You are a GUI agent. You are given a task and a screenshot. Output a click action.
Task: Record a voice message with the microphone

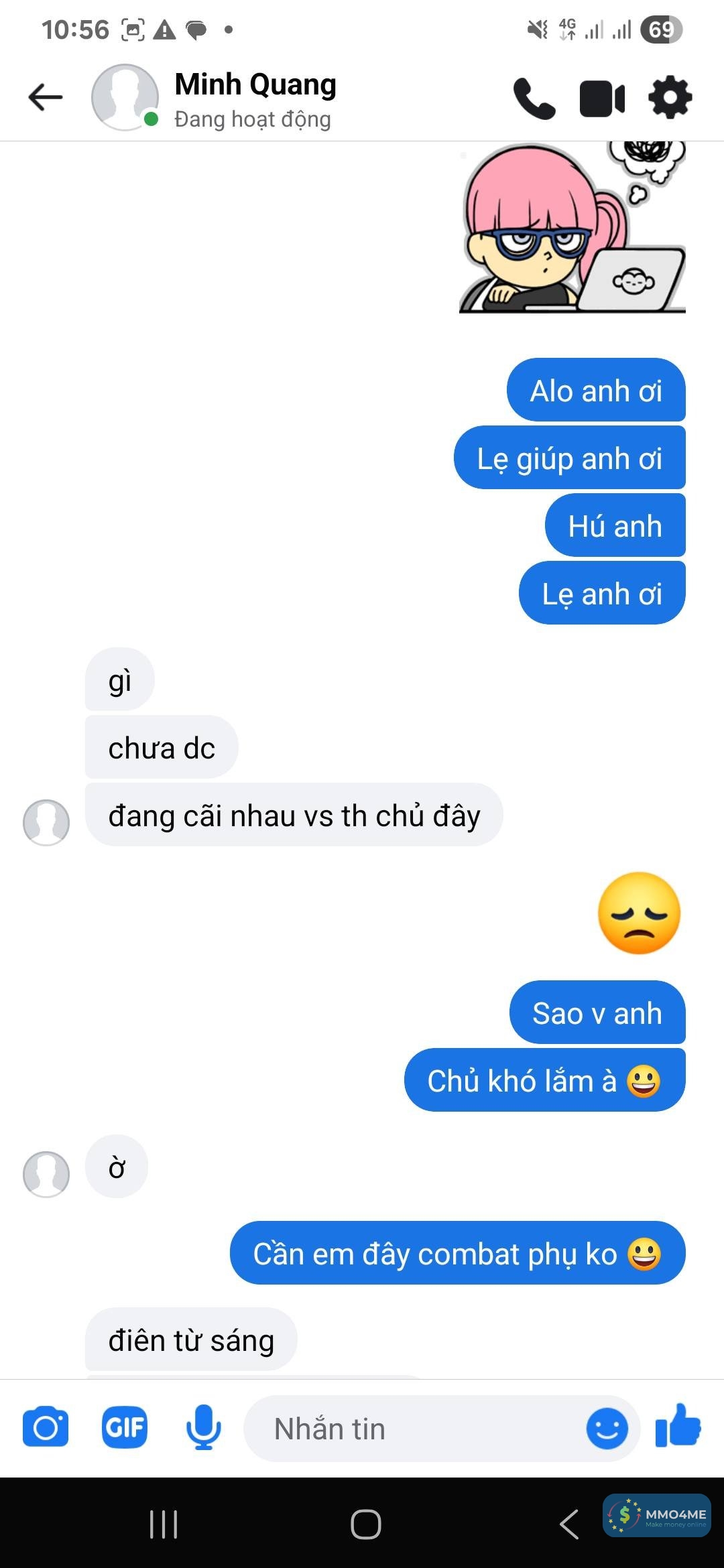tap(203, 1428)
